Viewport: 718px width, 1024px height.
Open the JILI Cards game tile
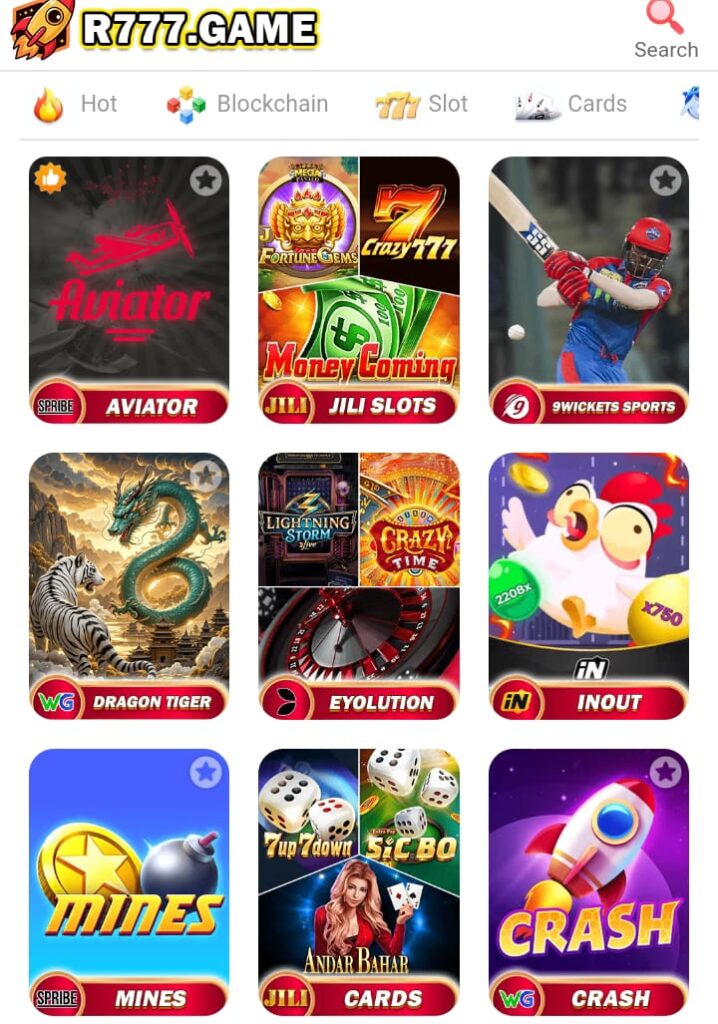click(x=359, y=880)
